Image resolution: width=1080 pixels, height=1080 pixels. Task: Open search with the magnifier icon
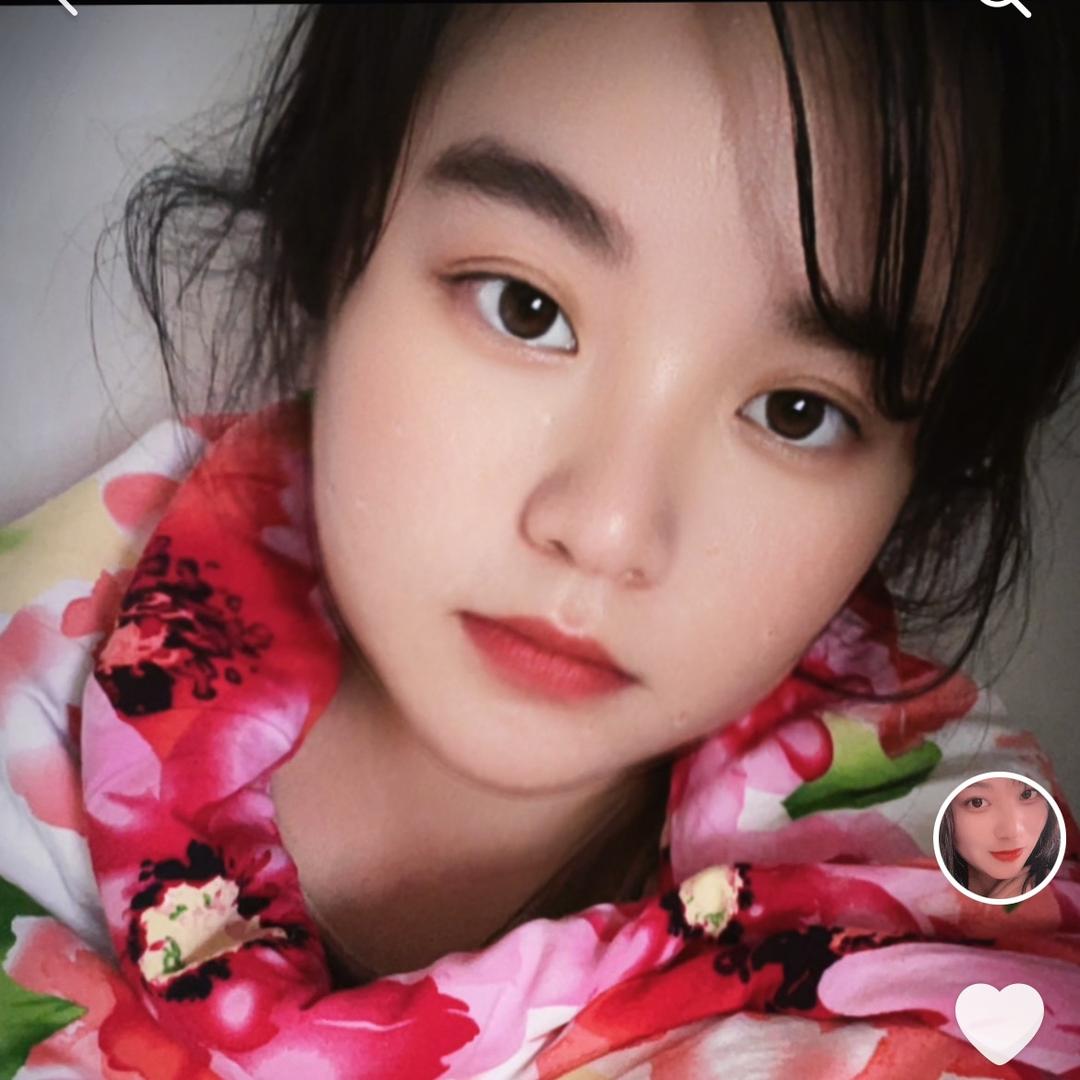[x=1005, y=5]
